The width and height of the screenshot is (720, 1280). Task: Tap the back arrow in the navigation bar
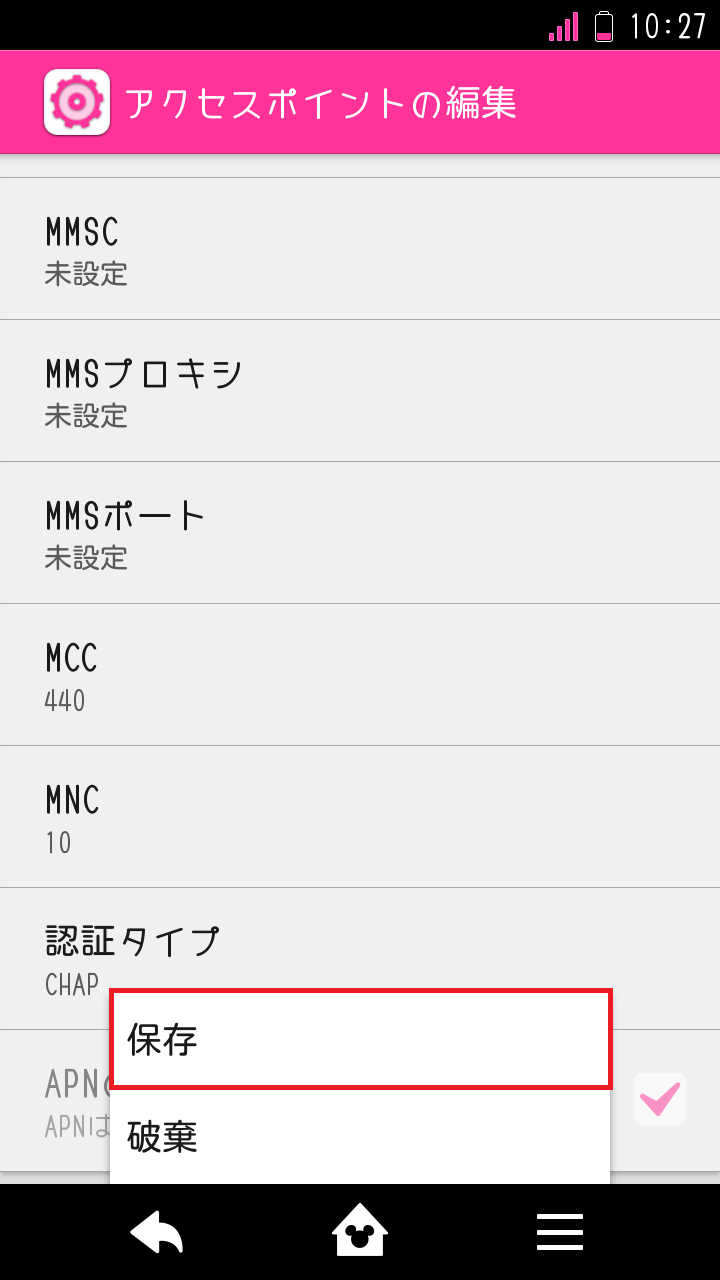coord(156,1231)
